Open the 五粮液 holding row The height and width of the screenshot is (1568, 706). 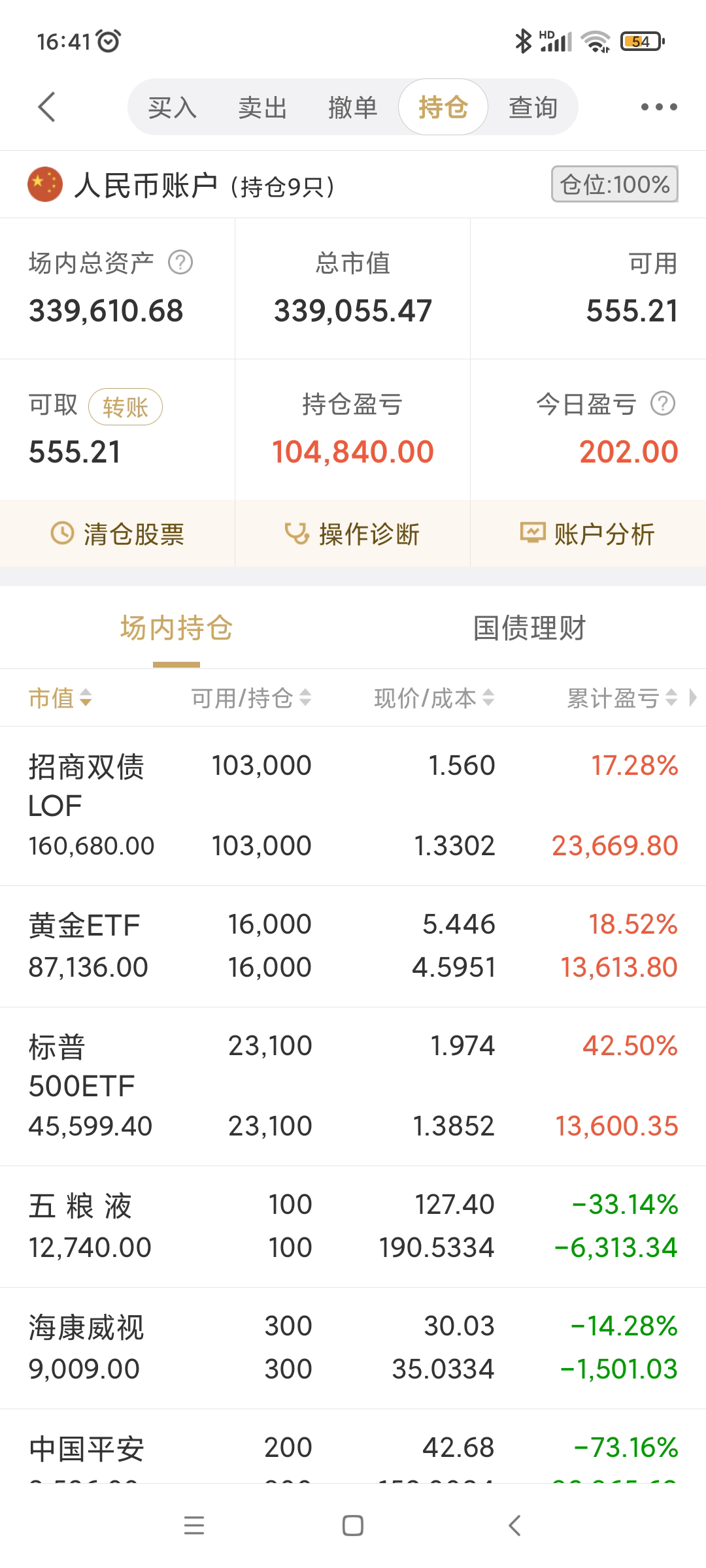pos(353,1226)
